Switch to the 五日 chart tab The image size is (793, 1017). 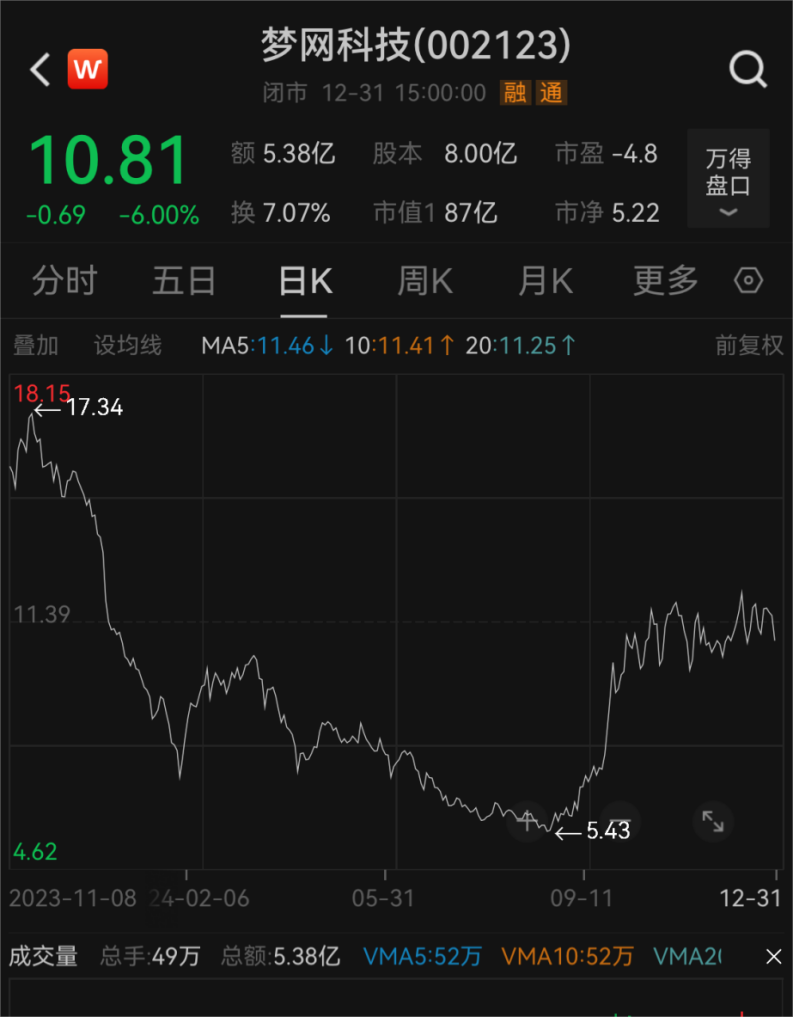coord(184,281)
